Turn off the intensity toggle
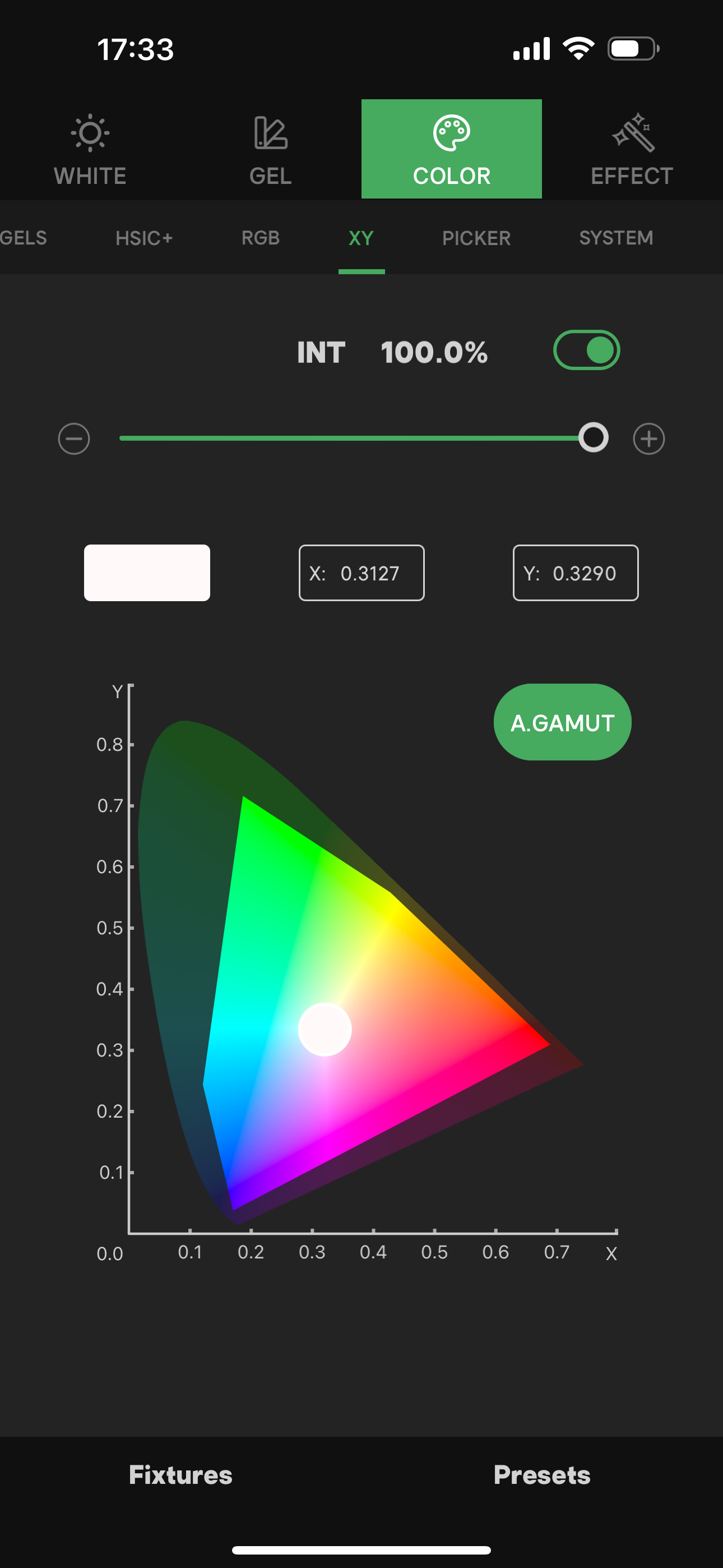The width and height of the screenshot is (723, 1568). [586, 351]
